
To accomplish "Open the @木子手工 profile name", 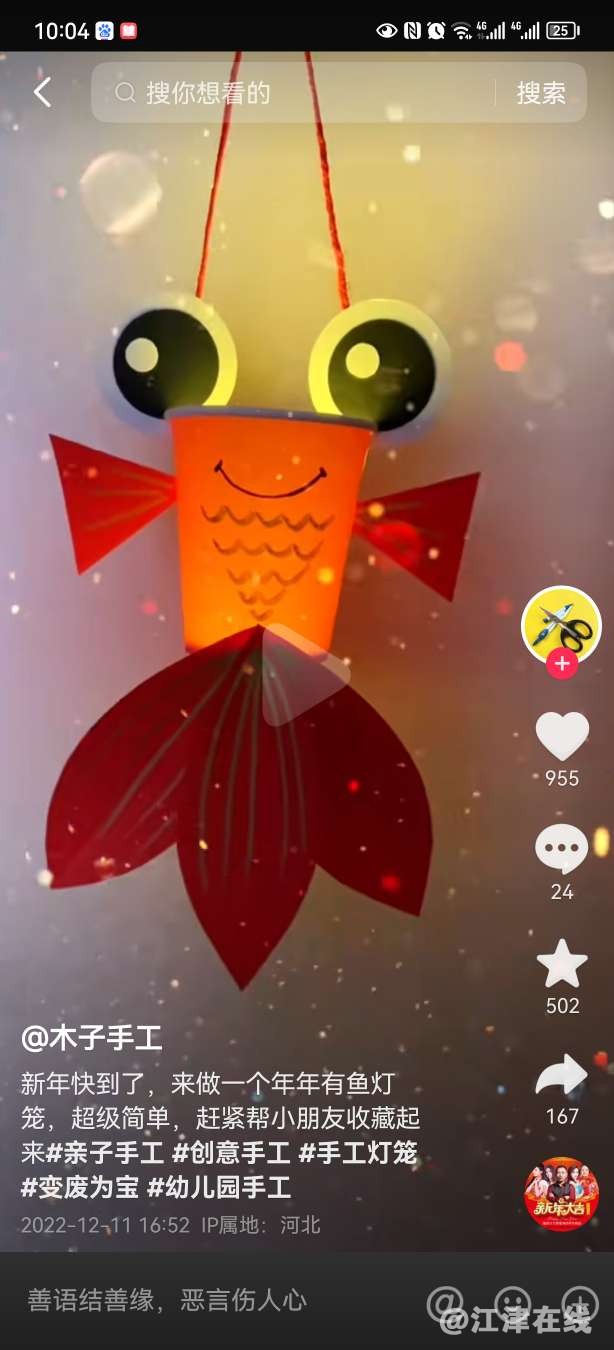I will point(92,1038).
